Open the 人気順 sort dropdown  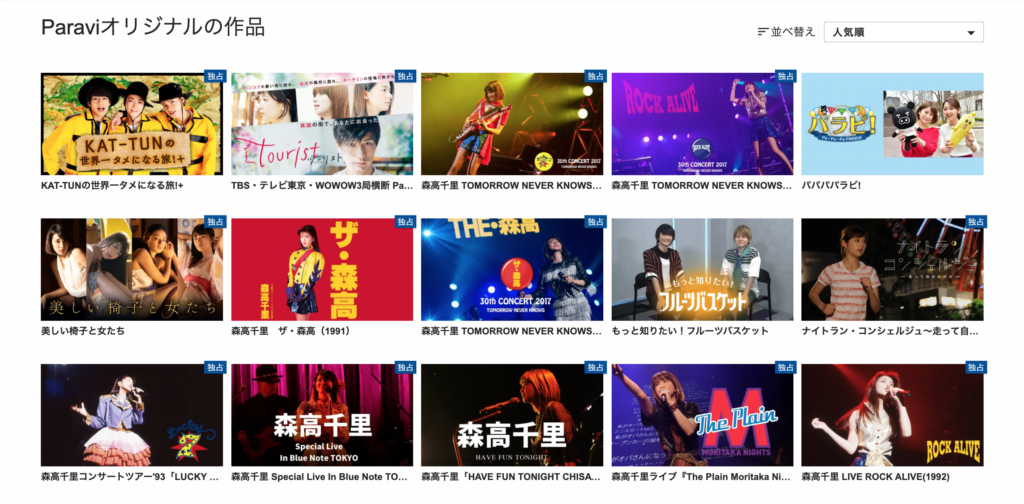tap(903, 33)
